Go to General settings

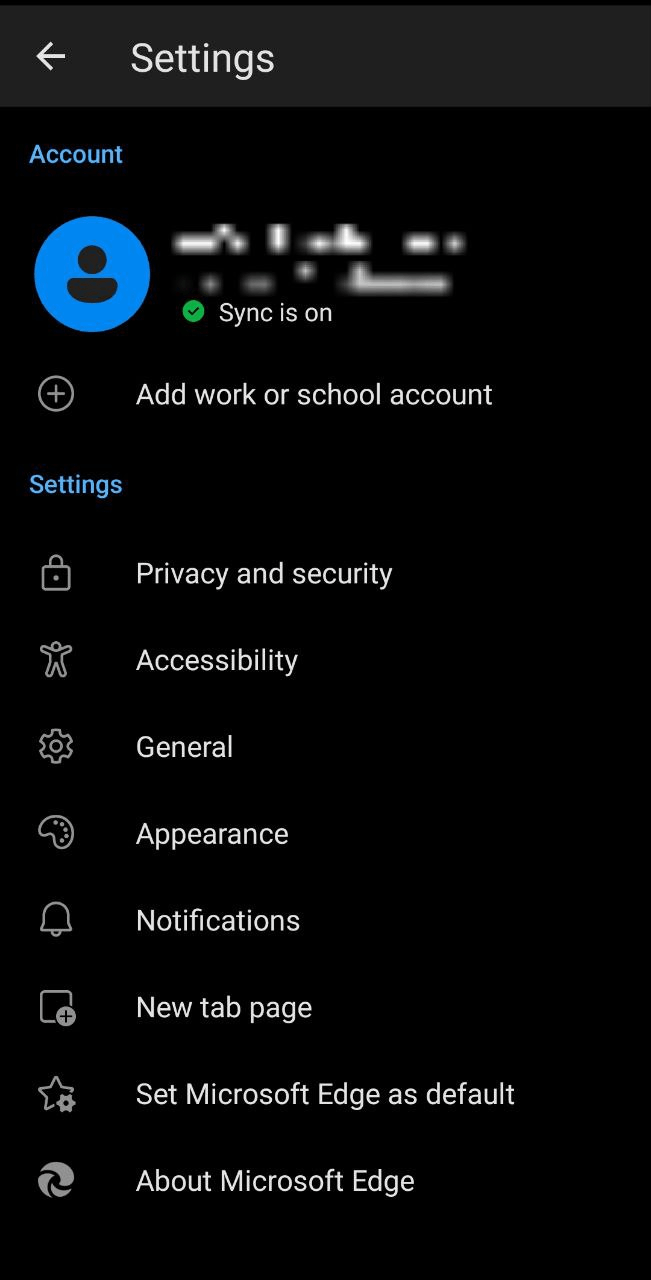click(x=184, y=747)
